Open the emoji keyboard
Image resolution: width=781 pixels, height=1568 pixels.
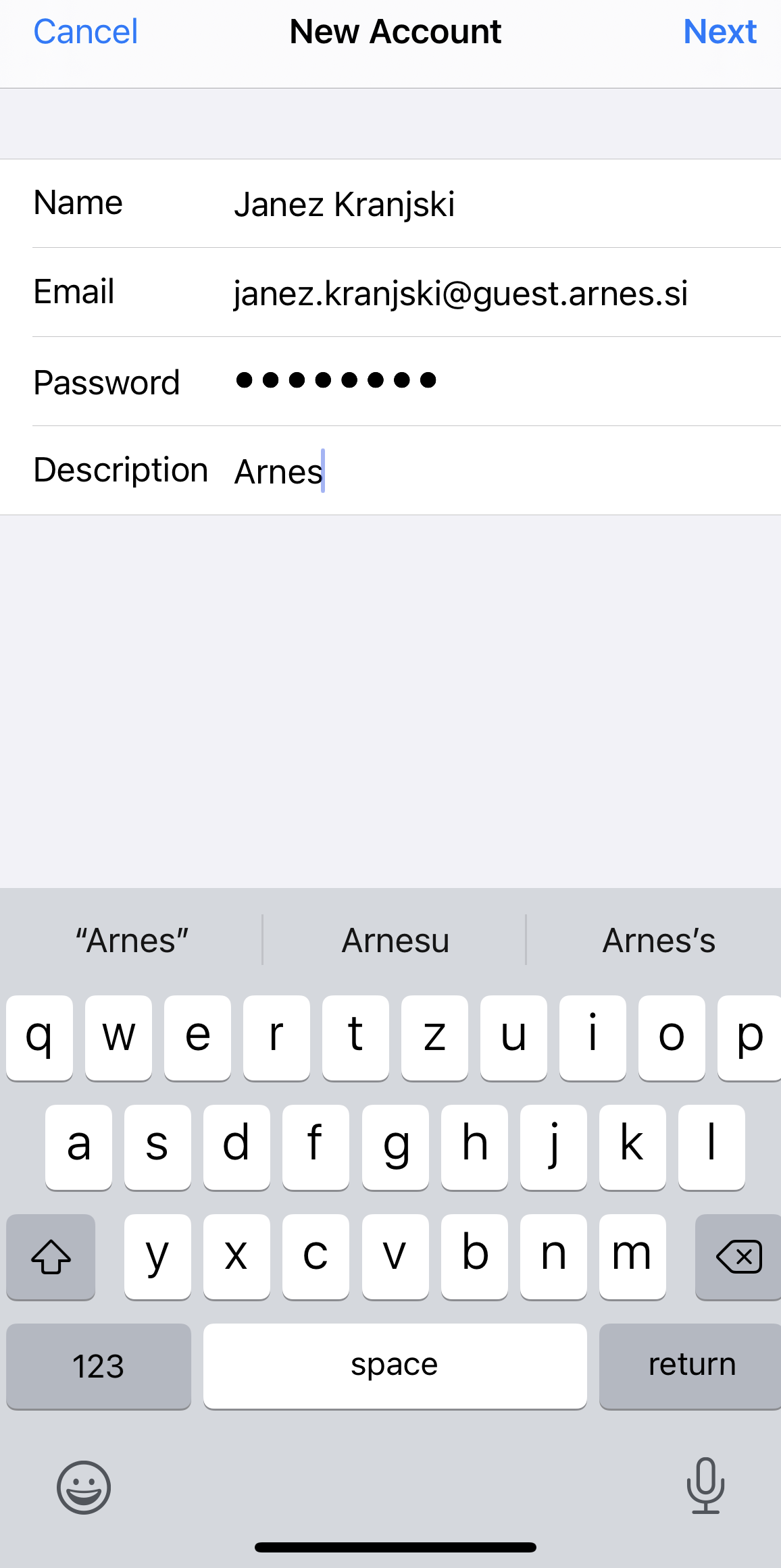pyautogui.click(x=84, y=1487)
